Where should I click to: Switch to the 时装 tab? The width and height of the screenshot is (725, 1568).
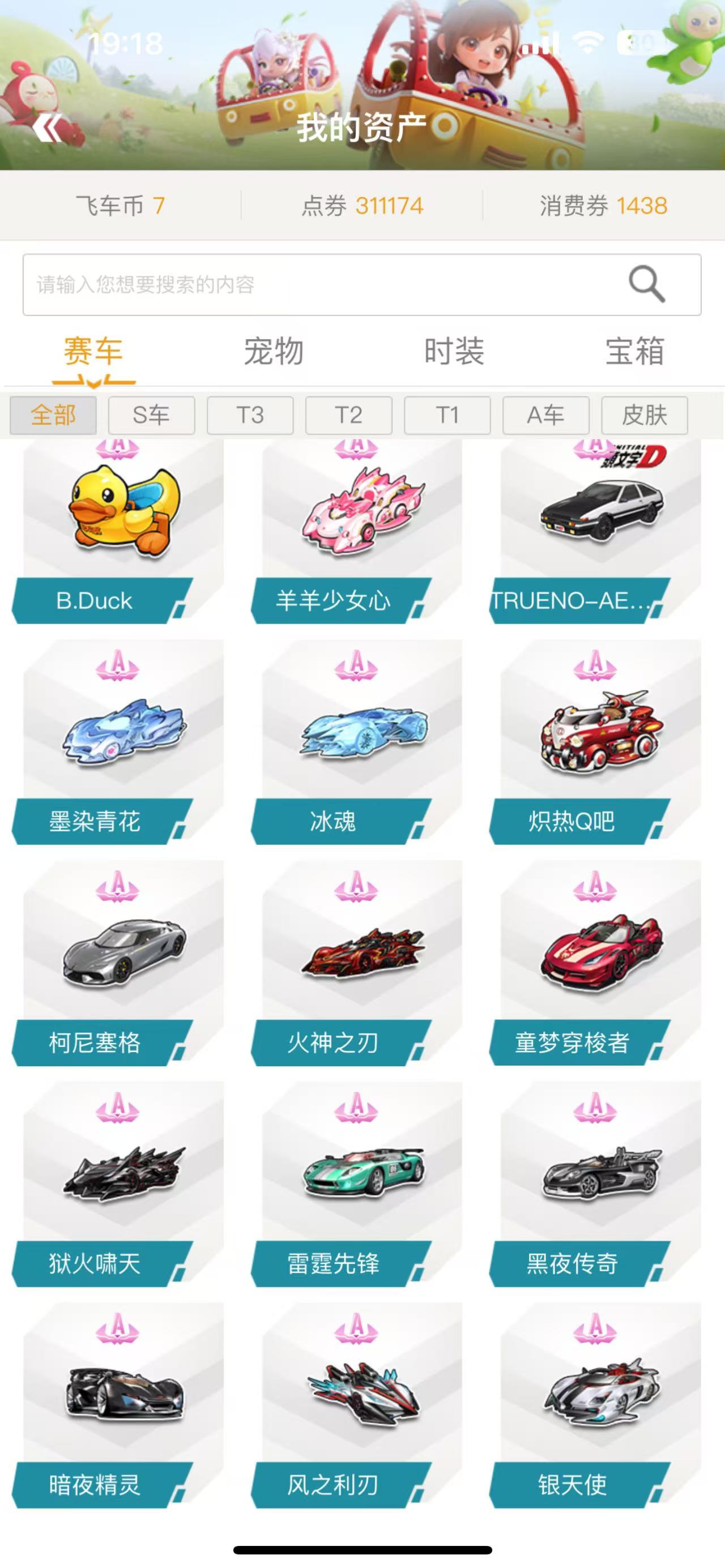click(x=454, y=351)
